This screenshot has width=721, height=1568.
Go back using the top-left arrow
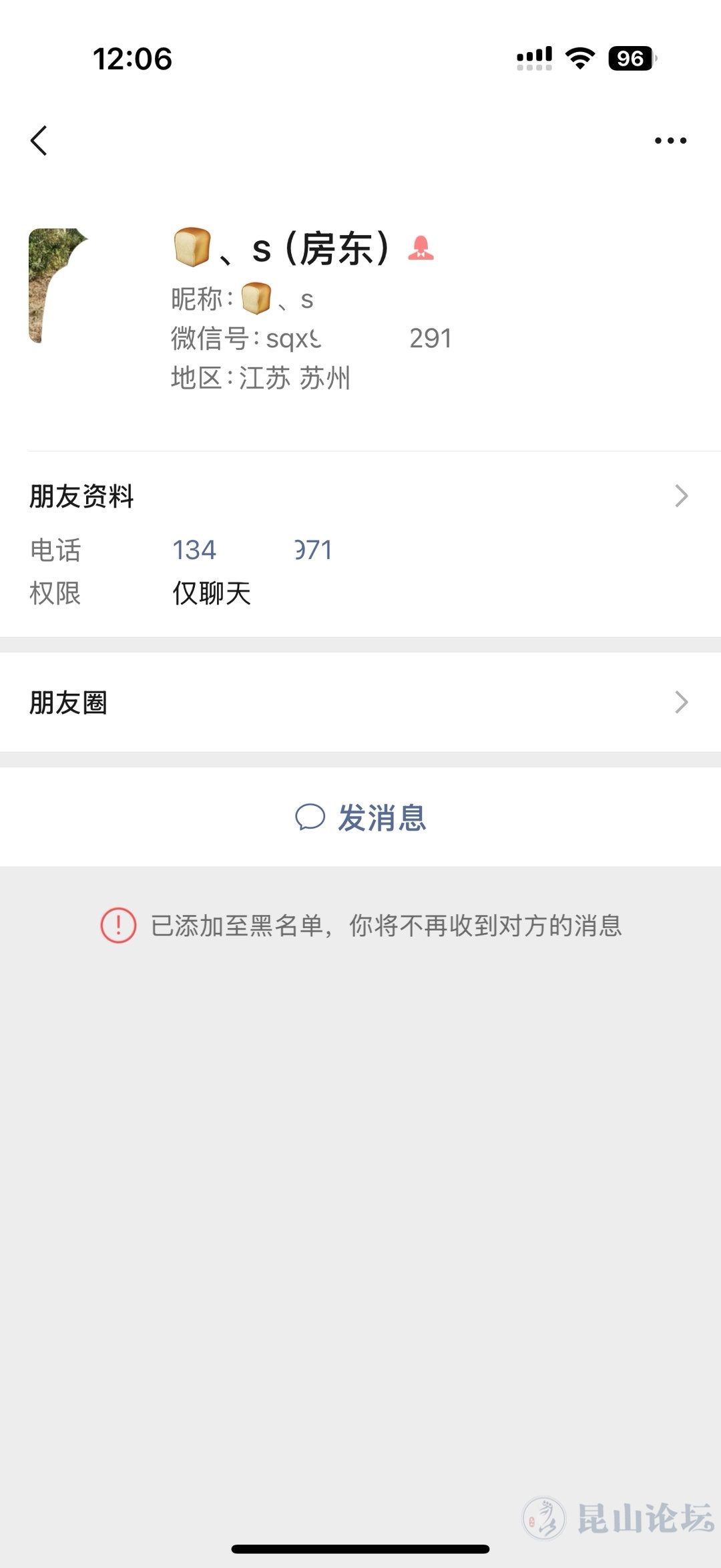pyautogui.click(x=39, y=140)
